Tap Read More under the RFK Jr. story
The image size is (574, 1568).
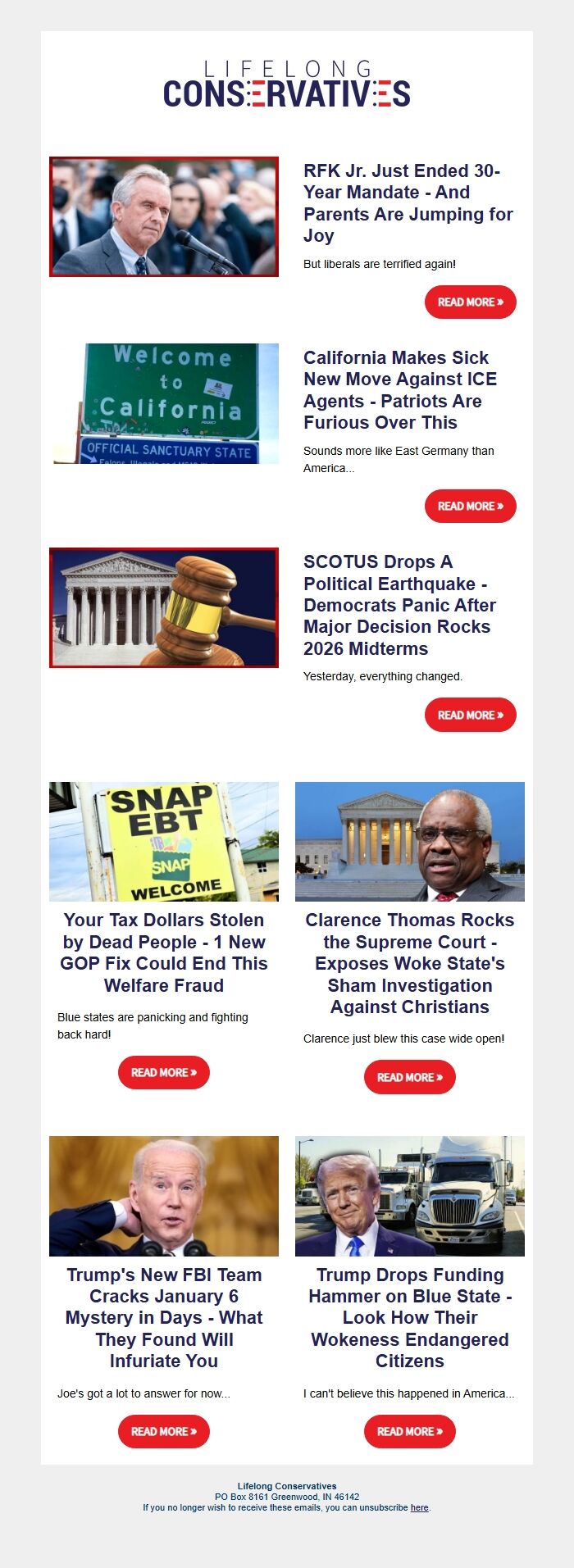click(x=470, y=302)
